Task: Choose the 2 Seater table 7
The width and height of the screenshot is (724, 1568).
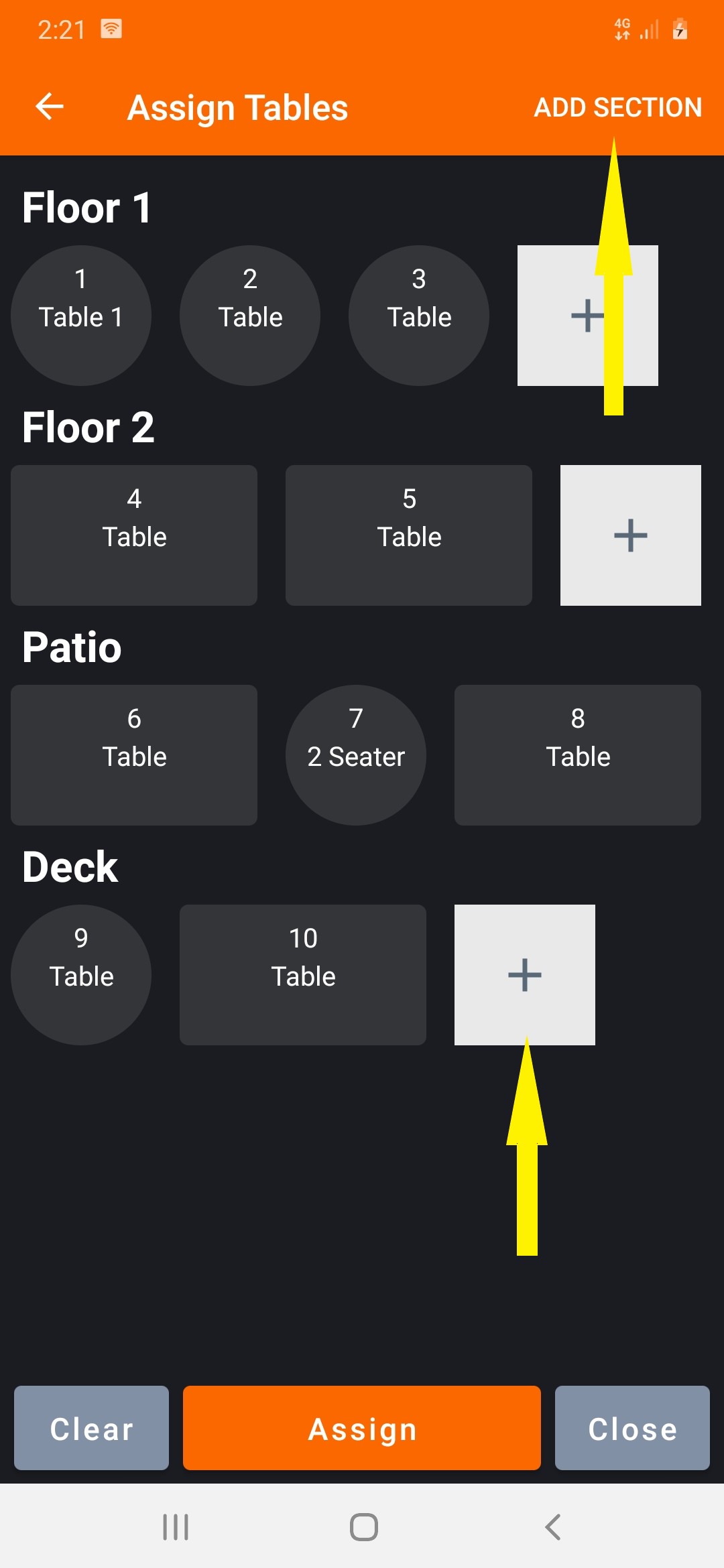Action: (x=356, y=755)
